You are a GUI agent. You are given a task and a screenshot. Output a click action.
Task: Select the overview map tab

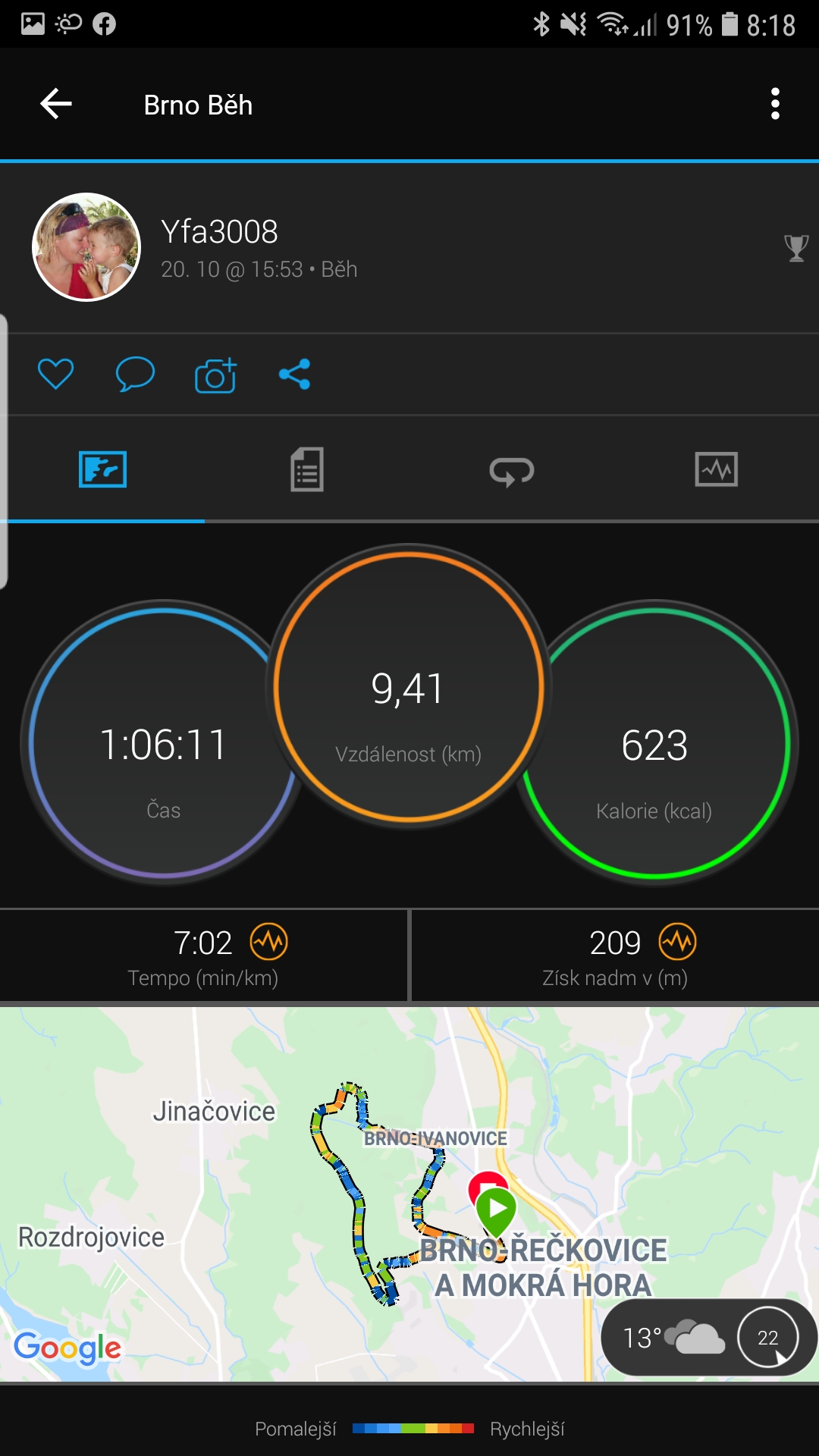pyautogui.click(x=102, y=469)
